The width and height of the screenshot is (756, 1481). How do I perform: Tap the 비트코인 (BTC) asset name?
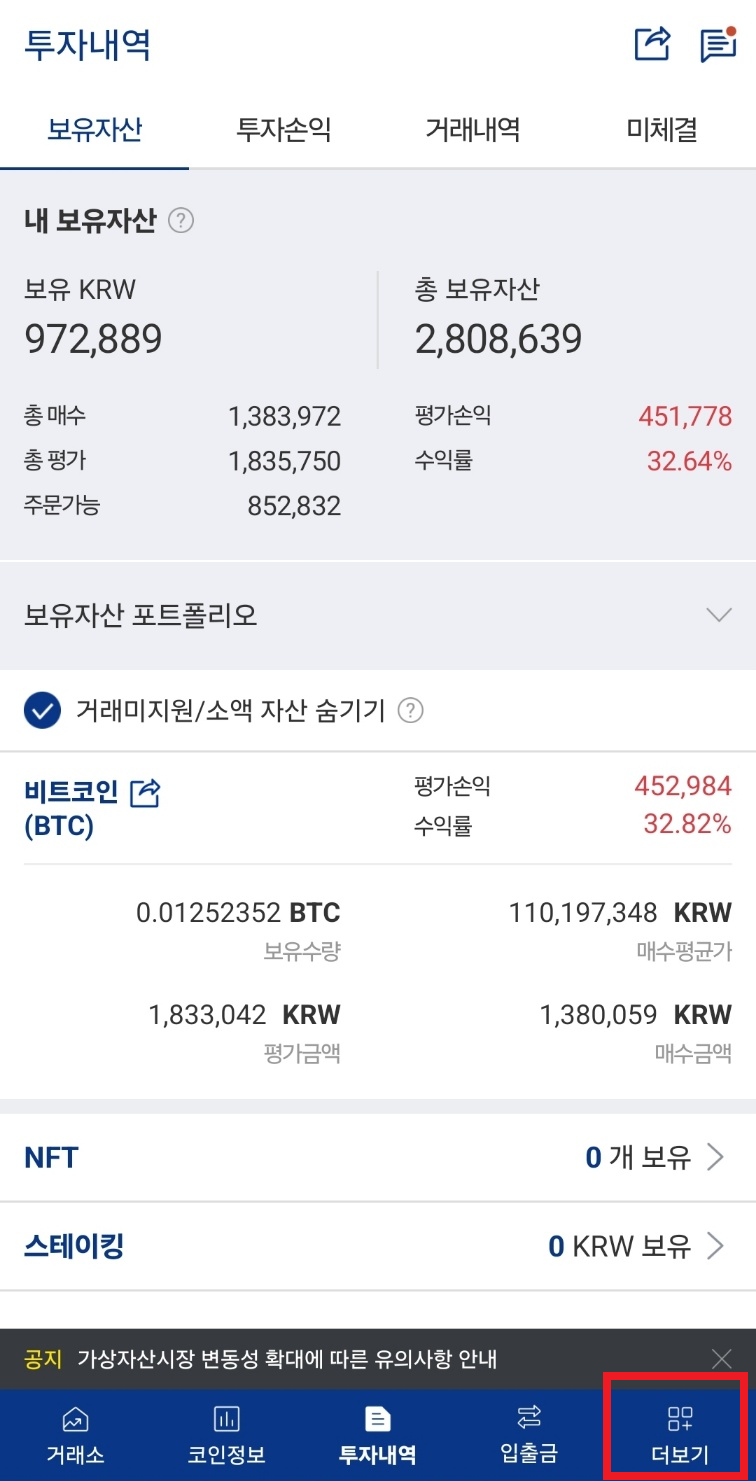70,806
